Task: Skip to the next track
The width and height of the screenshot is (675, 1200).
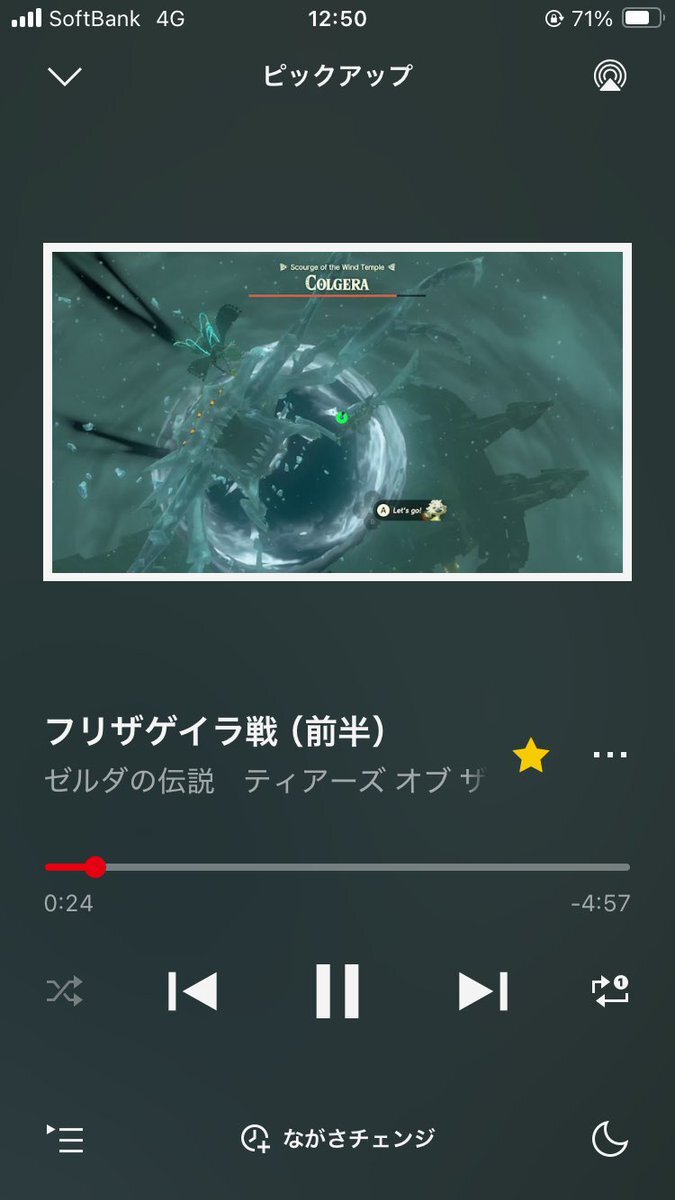Action: point(483,991)
